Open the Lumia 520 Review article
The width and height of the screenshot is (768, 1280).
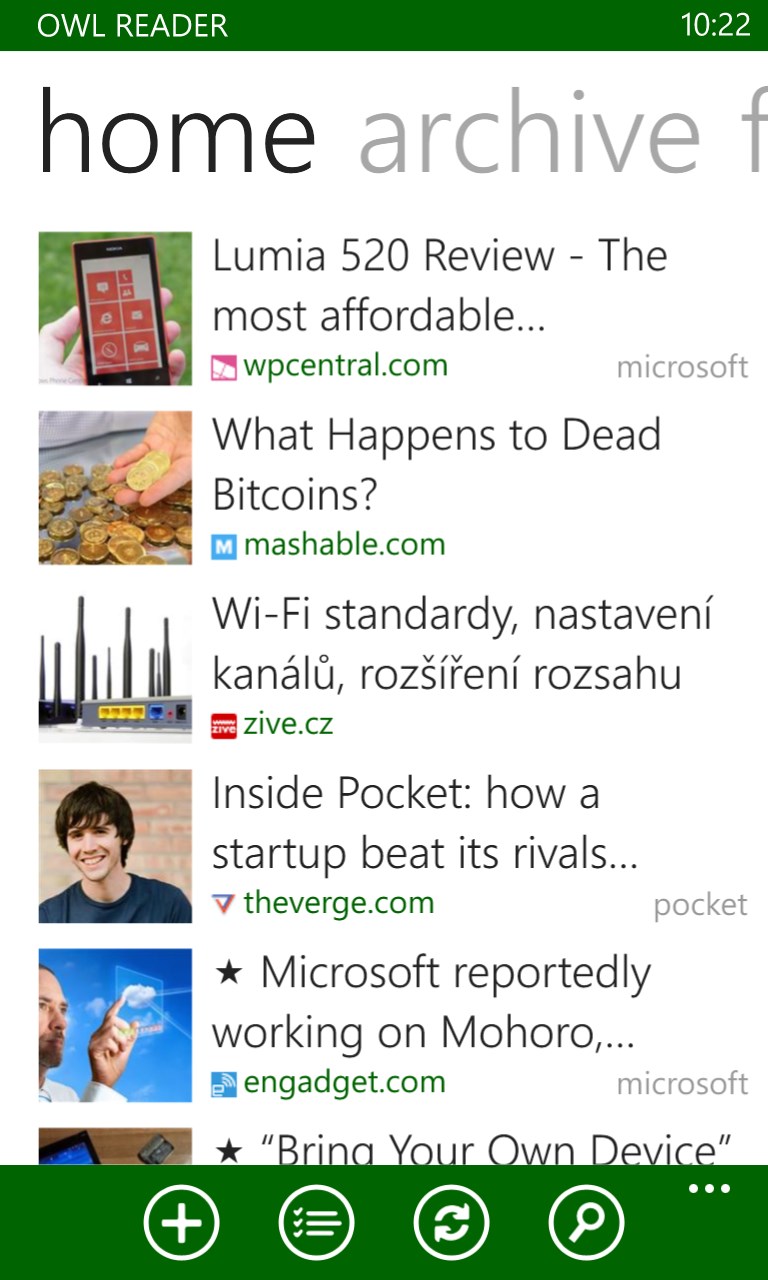pyautogui.click(x=440, y=286)
